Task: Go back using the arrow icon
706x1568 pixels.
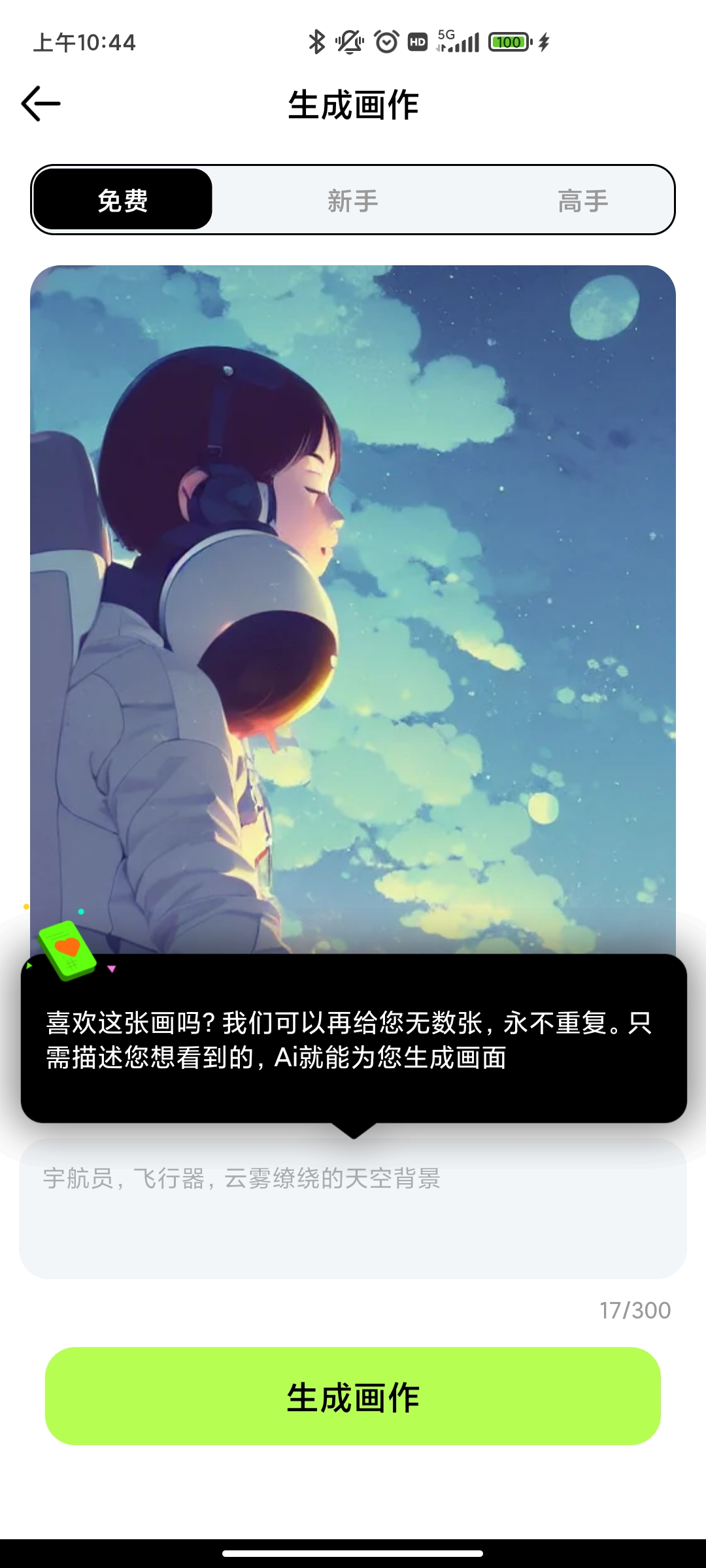Action: click(41, 104)
